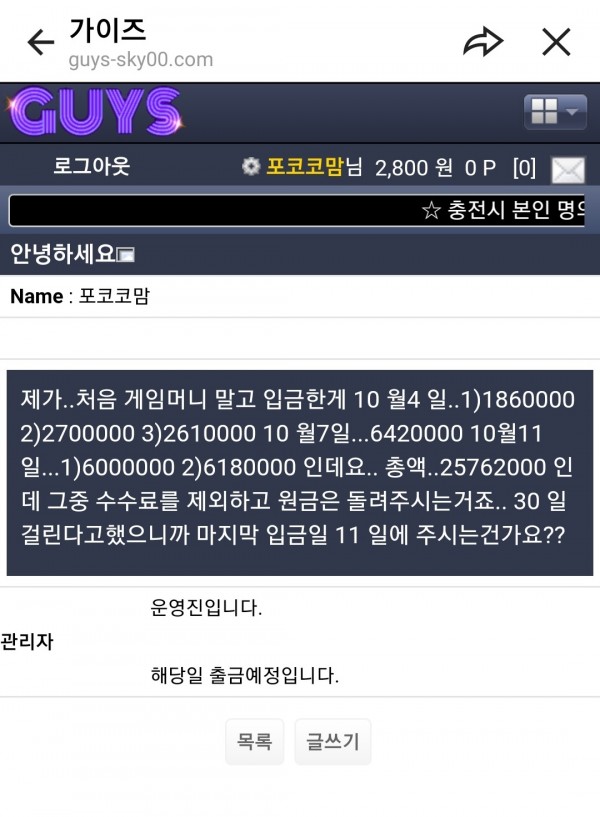Go back with the arrow icon
The height and width of the screenshot is (817, 600).
(x=40, y=42)
